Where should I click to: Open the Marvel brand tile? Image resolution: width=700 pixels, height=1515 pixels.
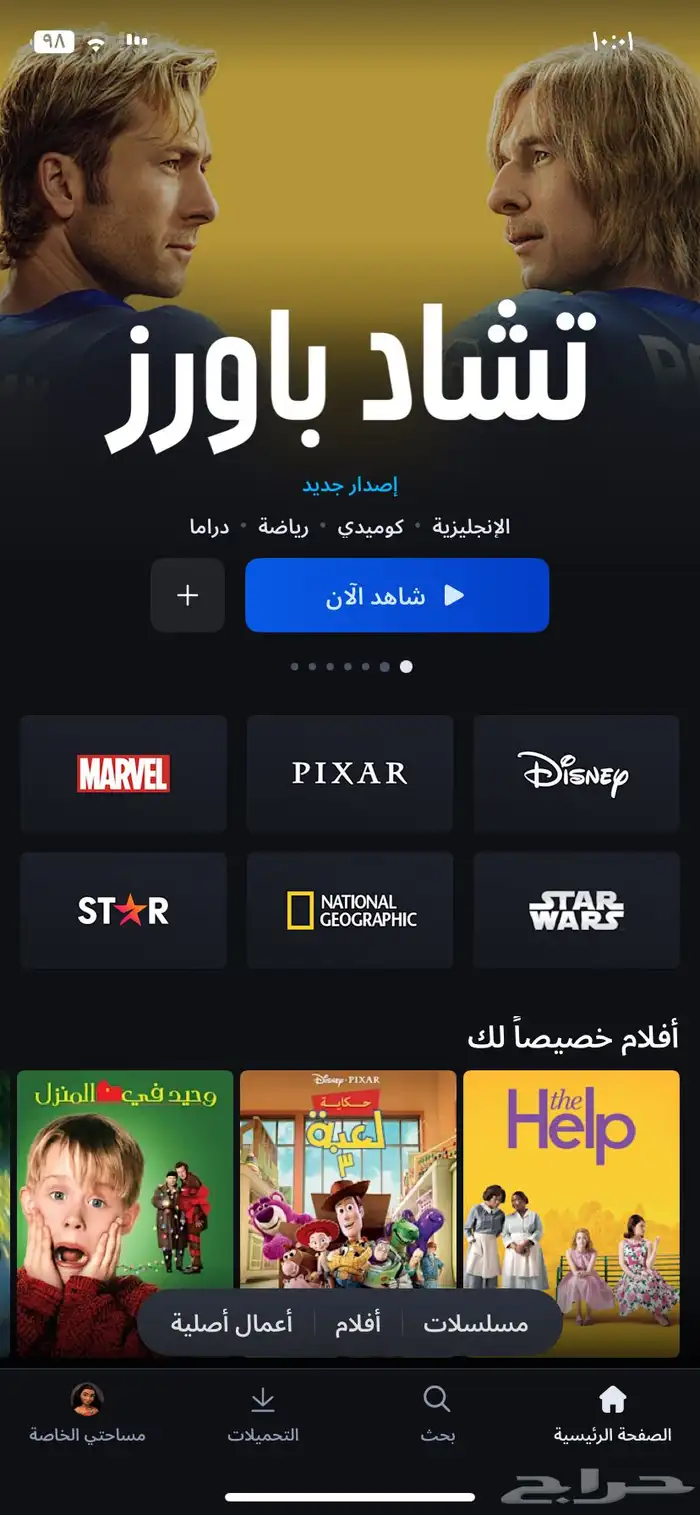coord(123,773)
